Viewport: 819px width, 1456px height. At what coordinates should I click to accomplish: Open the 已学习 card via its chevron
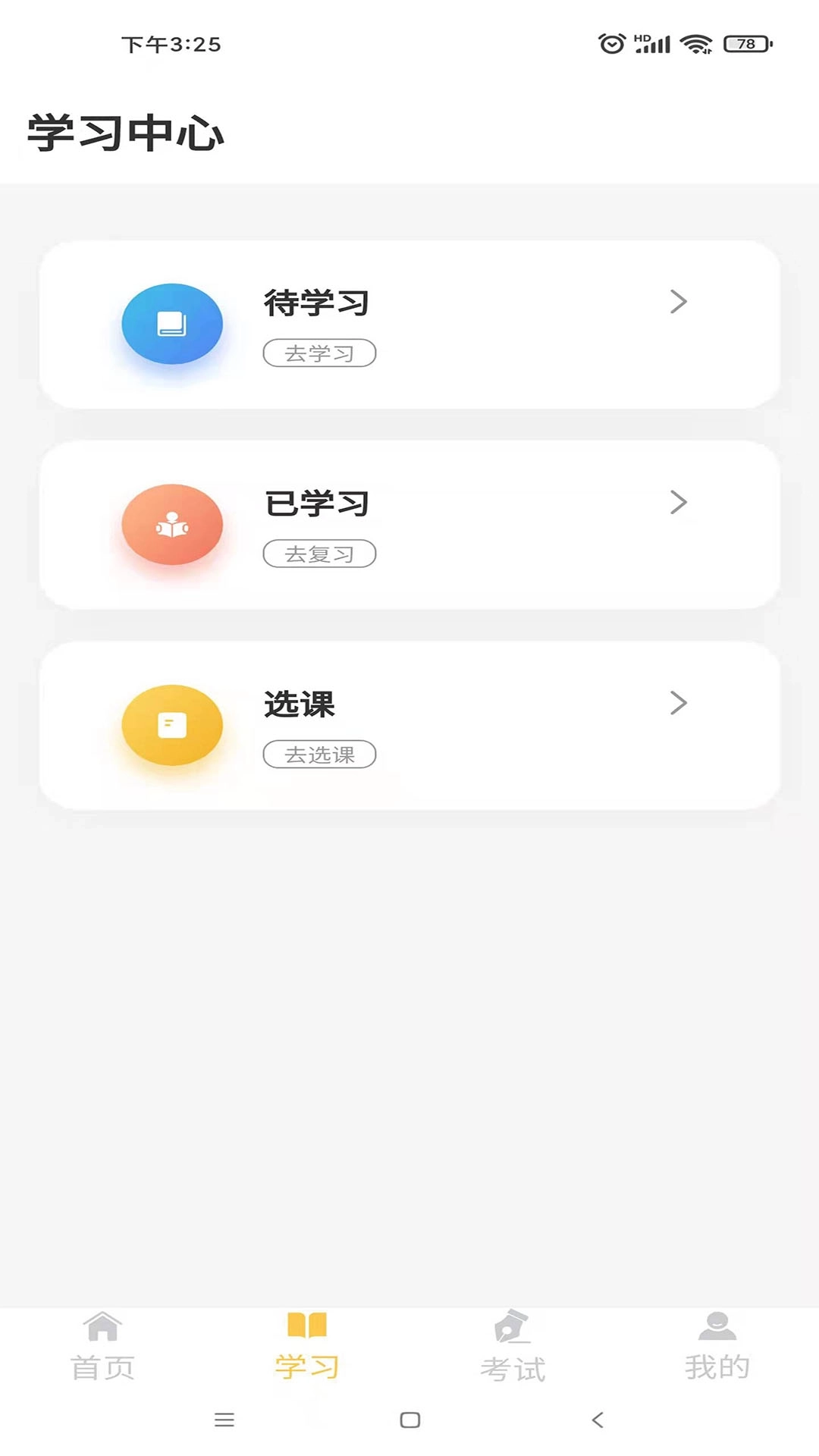(679, 501)
